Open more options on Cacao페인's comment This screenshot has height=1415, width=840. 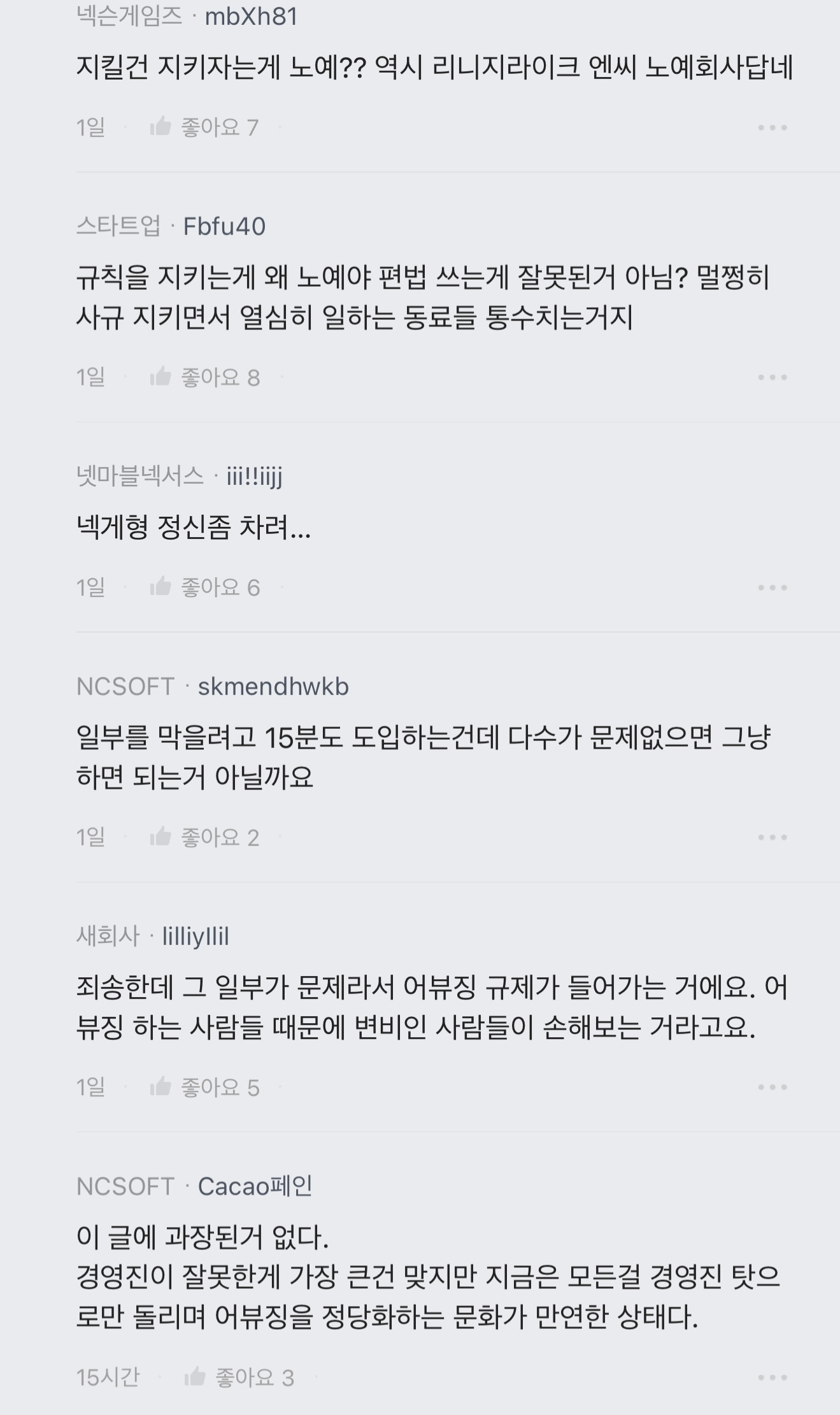tap(772, 1378)
